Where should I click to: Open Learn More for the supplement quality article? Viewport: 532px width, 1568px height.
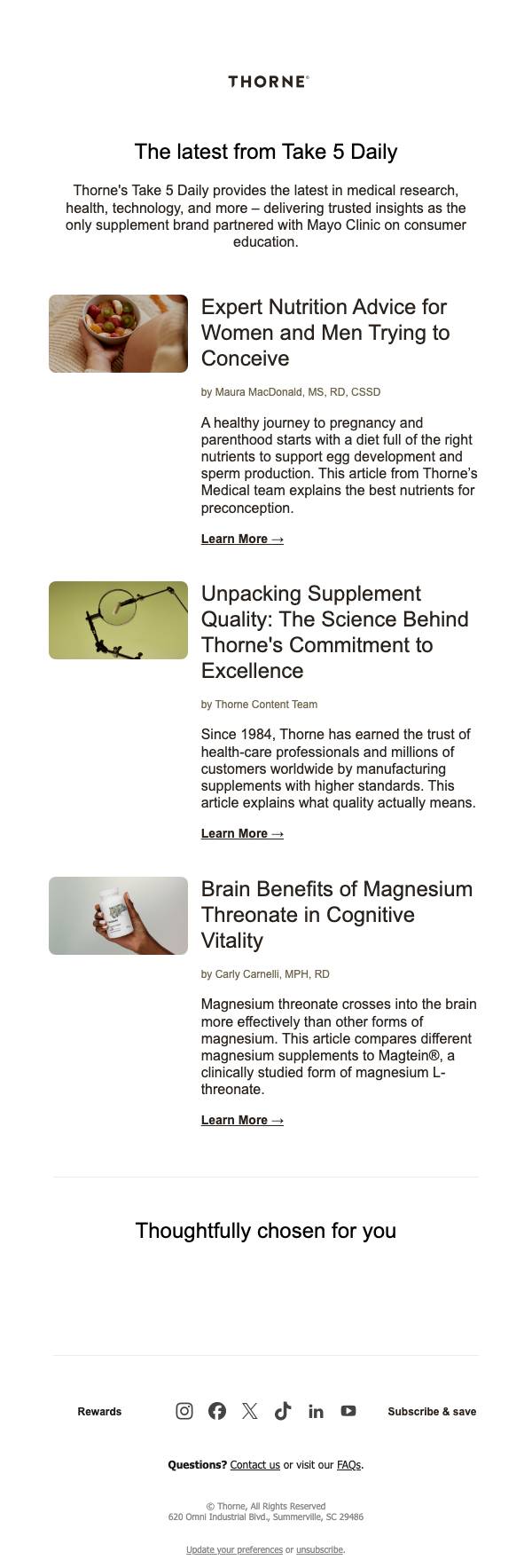[242, 833]
